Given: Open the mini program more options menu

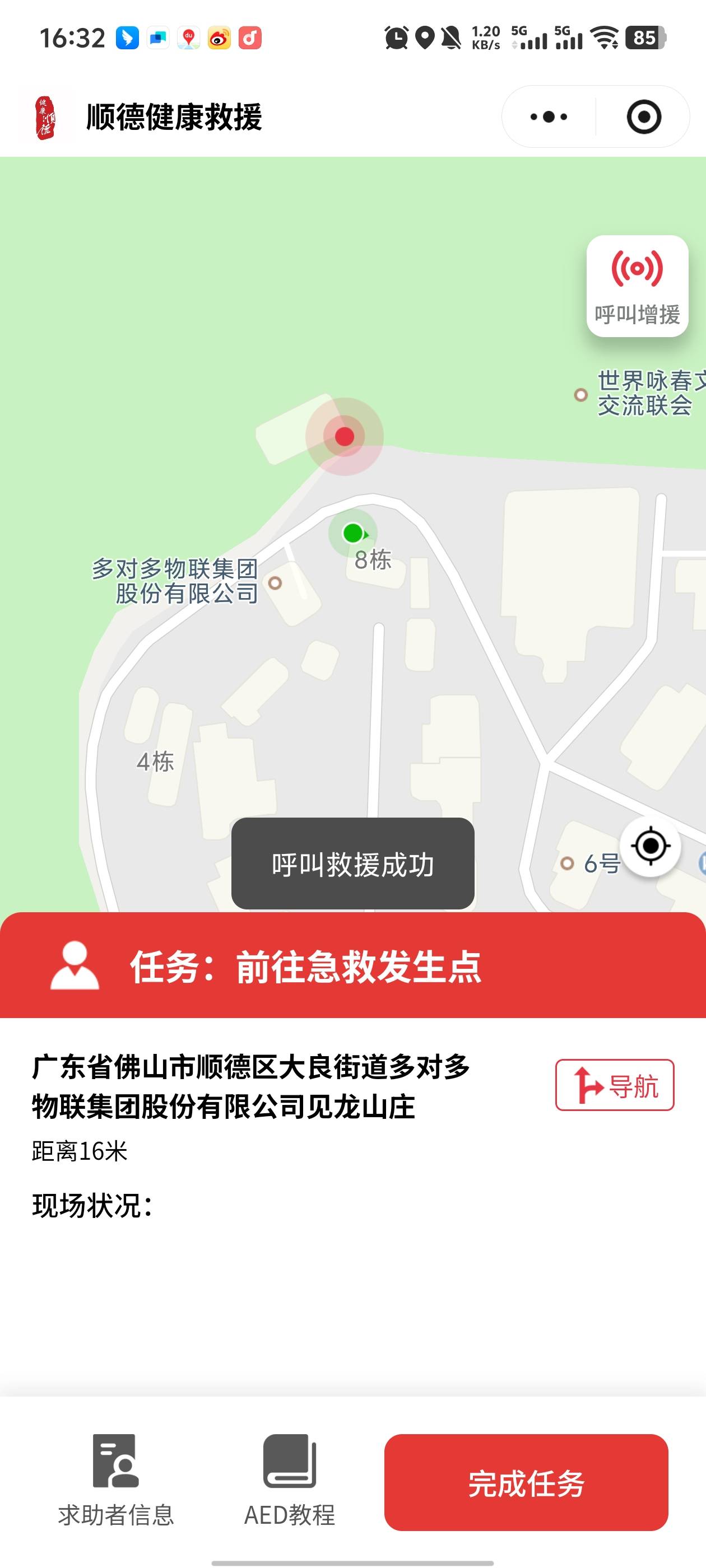Looking at the screenshot, I should pyautogui.click(x=548, y=117).
